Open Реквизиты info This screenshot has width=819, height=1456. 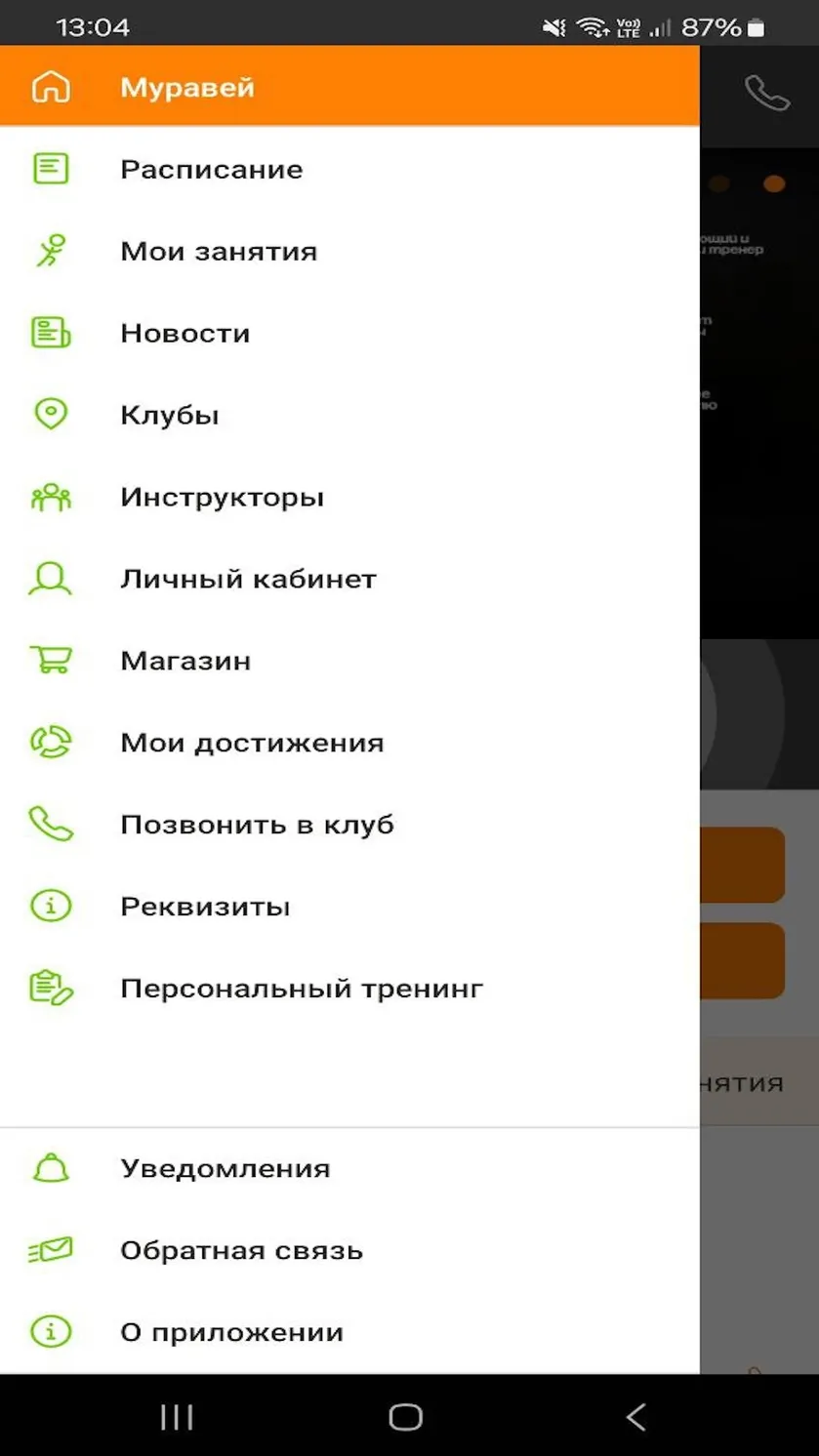[x=349, y=907]
